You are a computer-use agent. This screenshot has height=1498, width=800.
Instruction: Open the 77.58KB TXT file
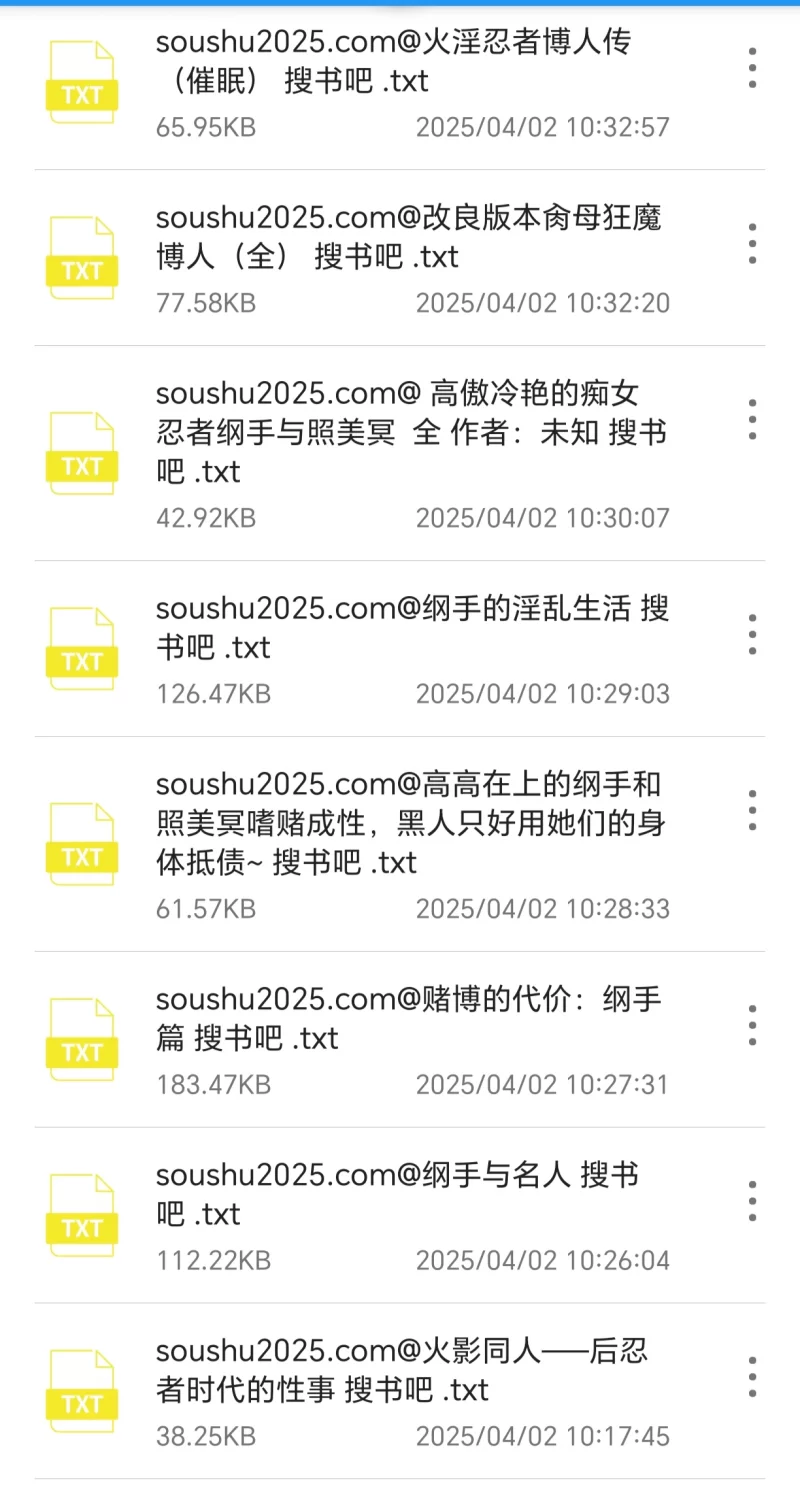400,258
